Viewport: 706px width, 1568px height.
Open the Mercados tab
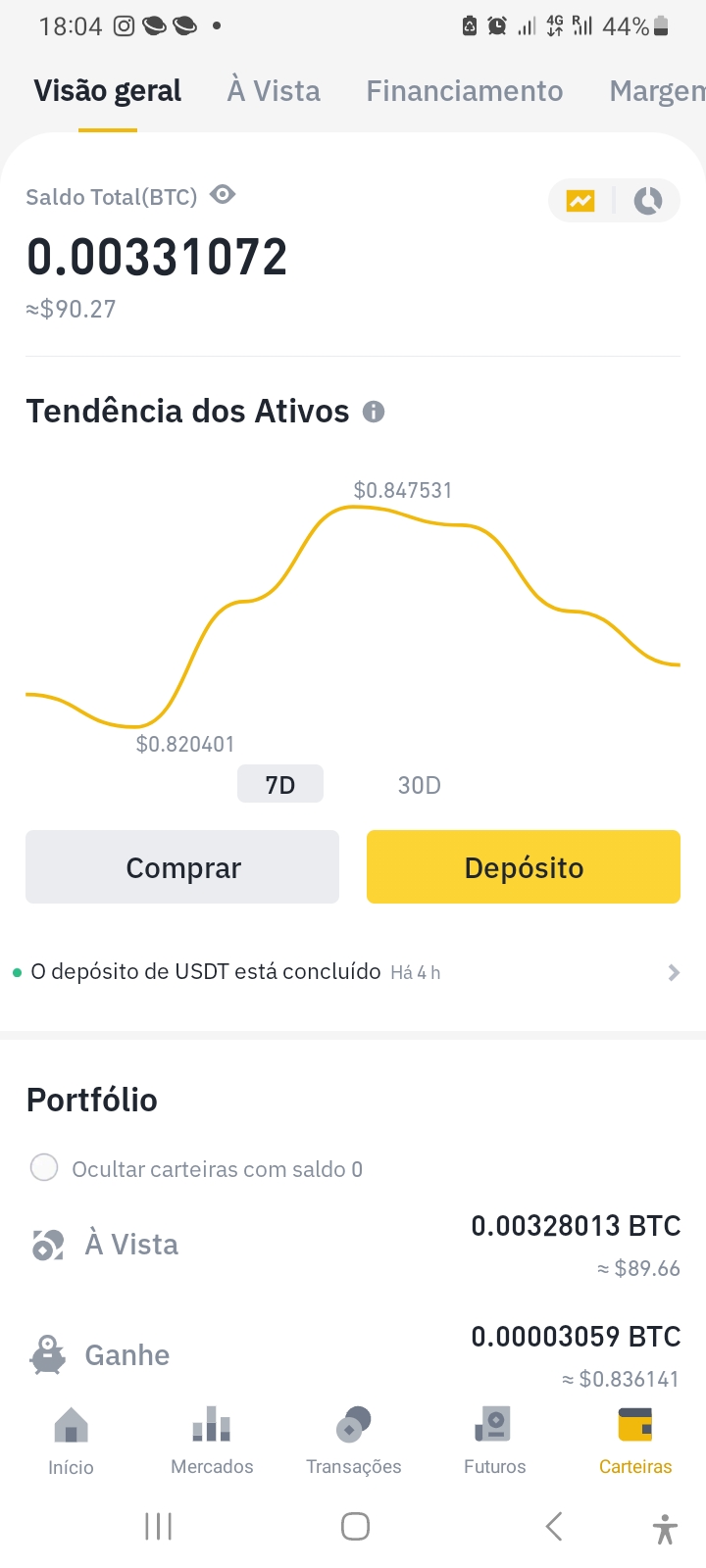[212, 1441]
